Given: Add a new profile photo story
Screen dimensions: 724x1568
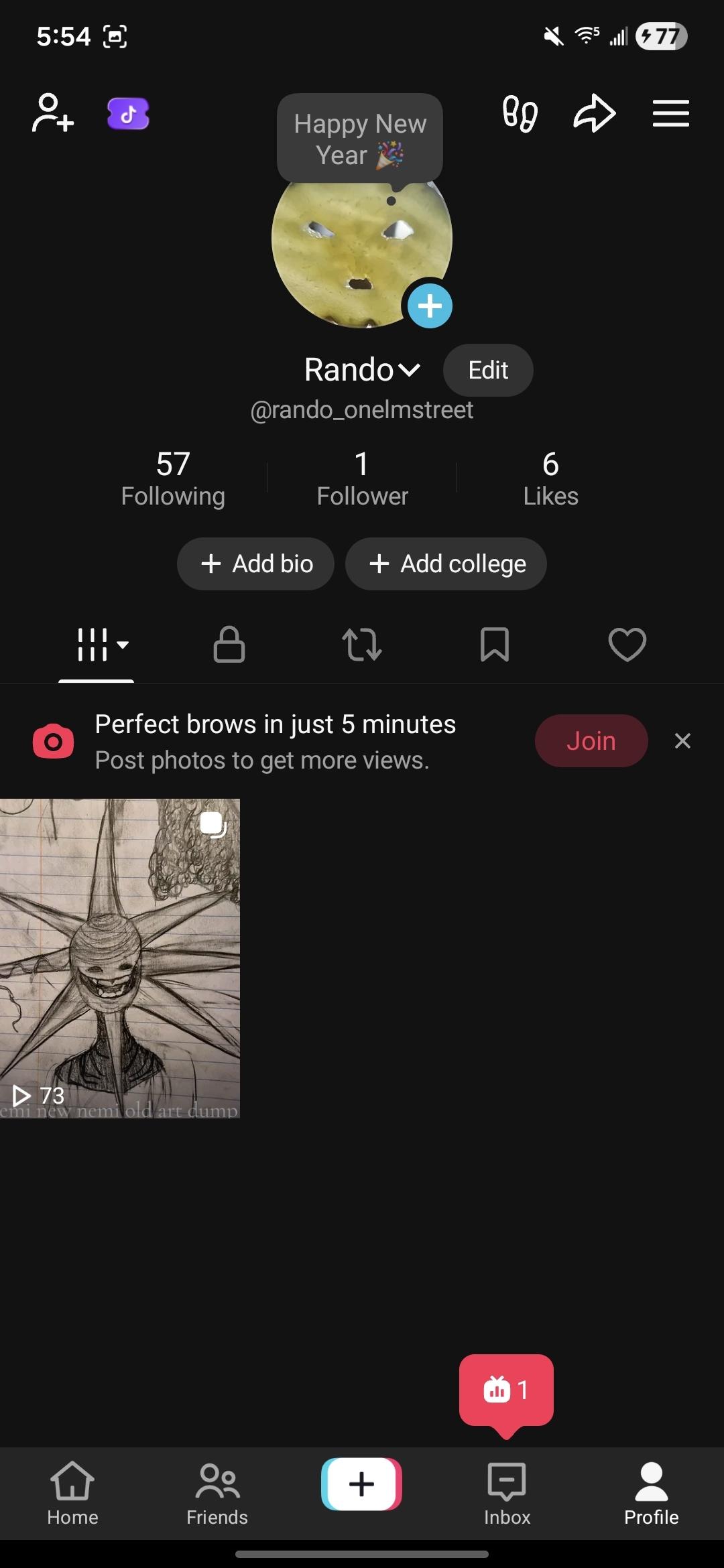Looking at the screenshot, I should pos(430,306).
